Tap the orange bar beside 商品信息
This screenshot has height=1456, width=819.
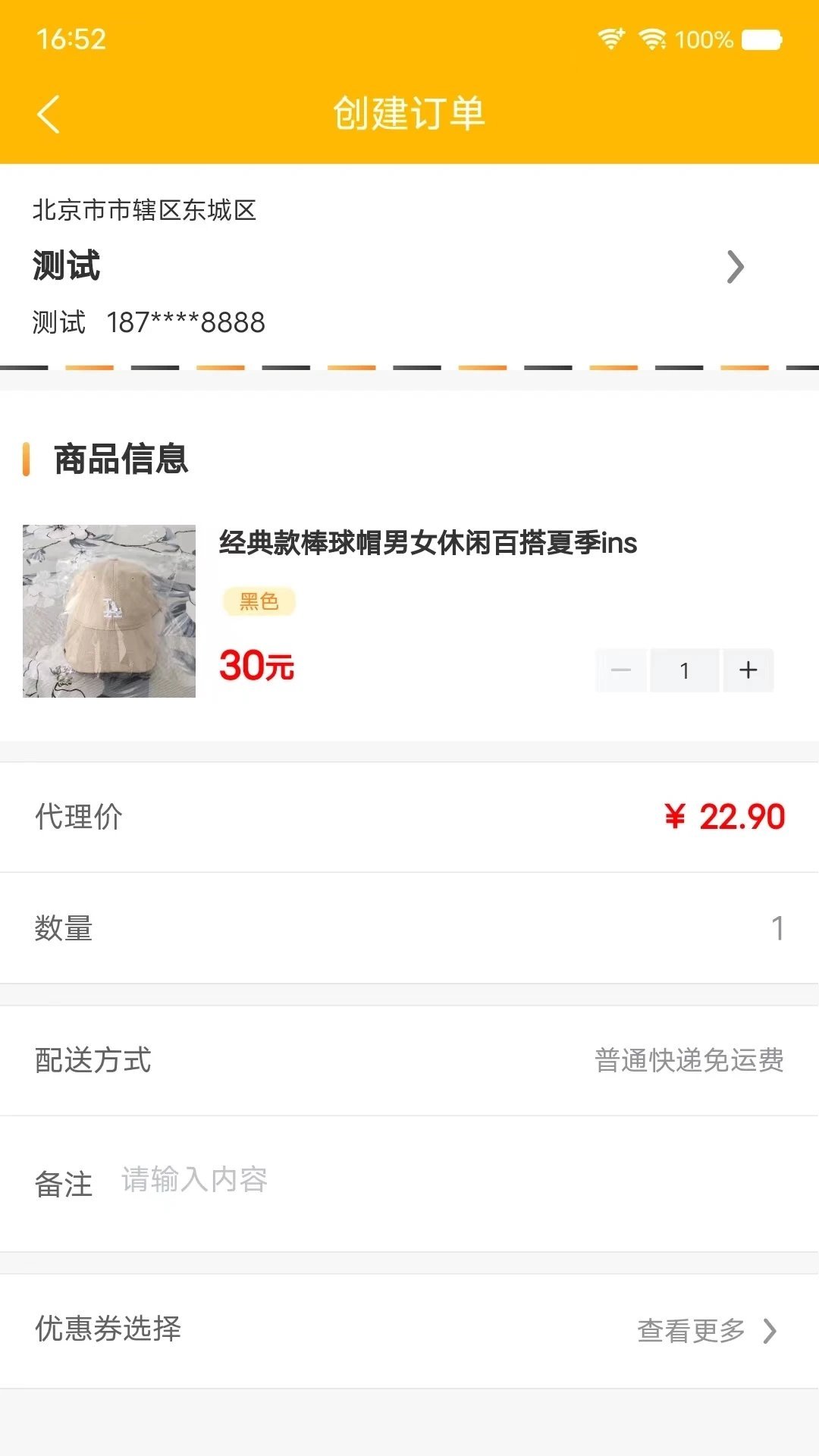pos(28,459)
